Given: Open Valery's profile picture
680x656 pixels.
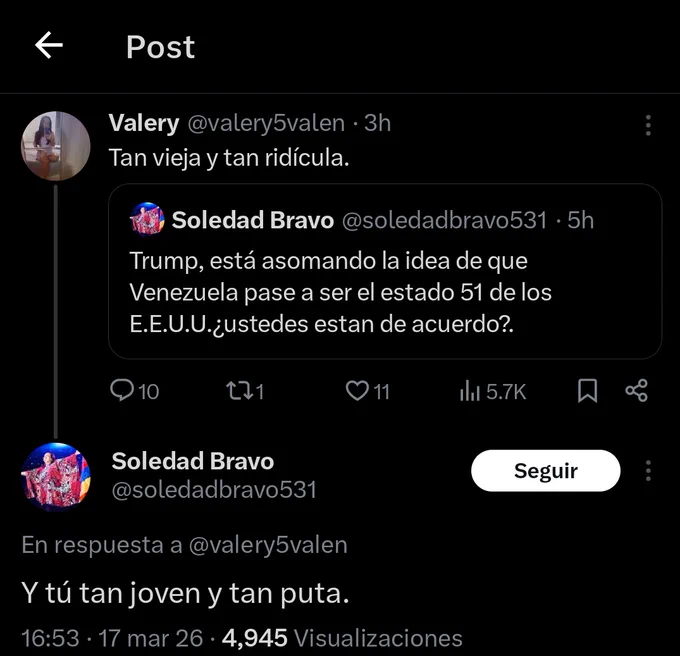Looking at the screenshot, I should tap(56, 146).
